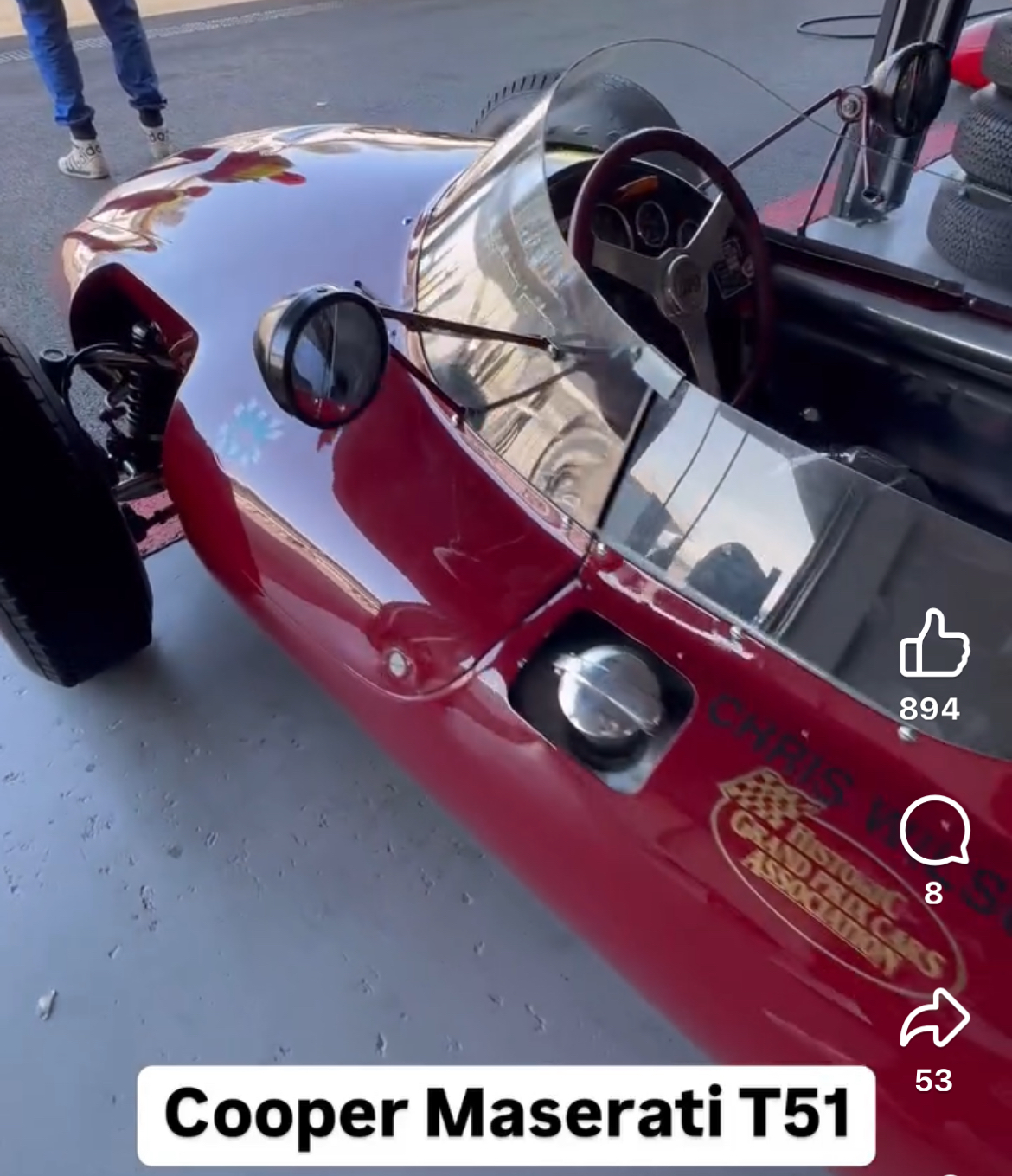Share this video

[x=933, y=1019]
